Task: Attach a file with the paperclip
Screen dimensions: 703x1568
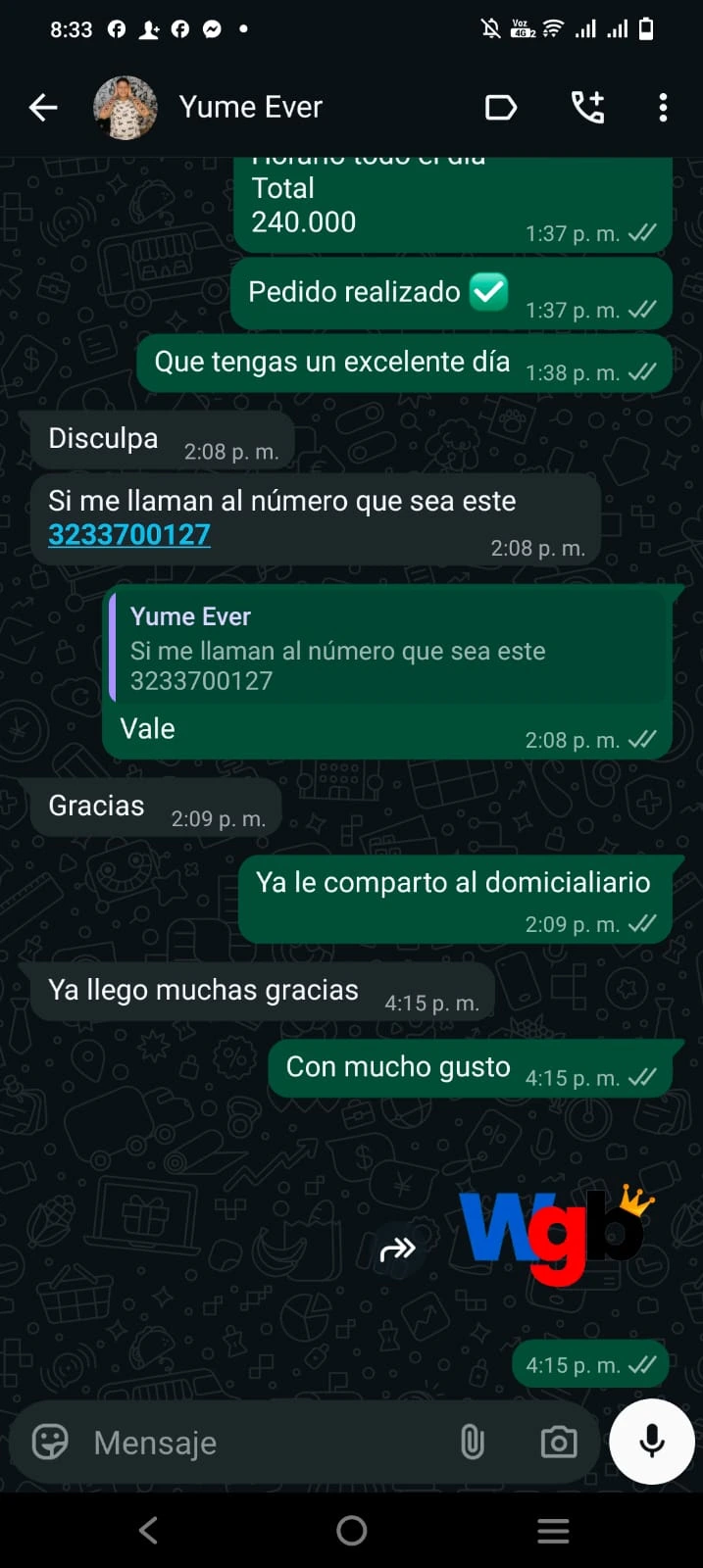Action: 473,1443
